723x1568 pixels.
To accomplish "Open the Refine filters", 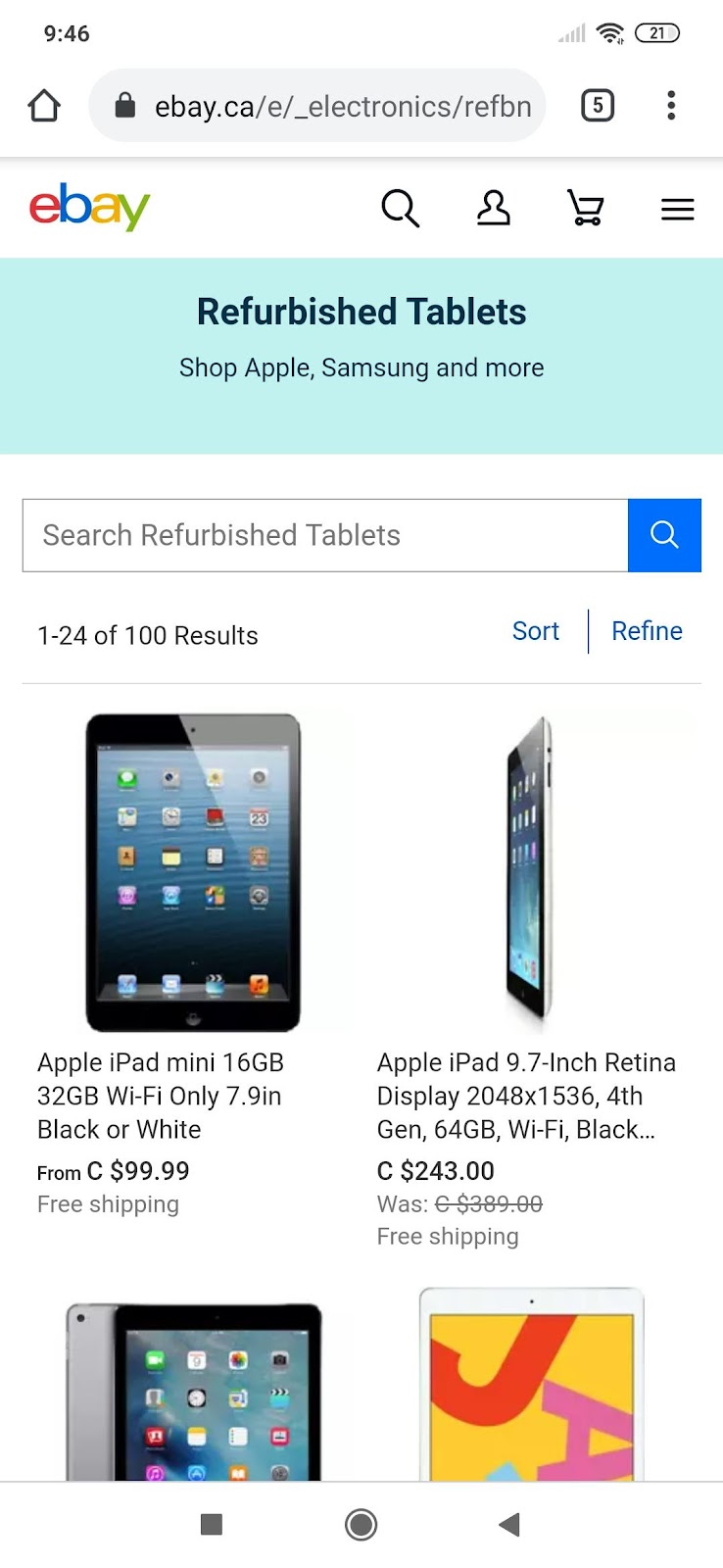I will click(647, 631).
